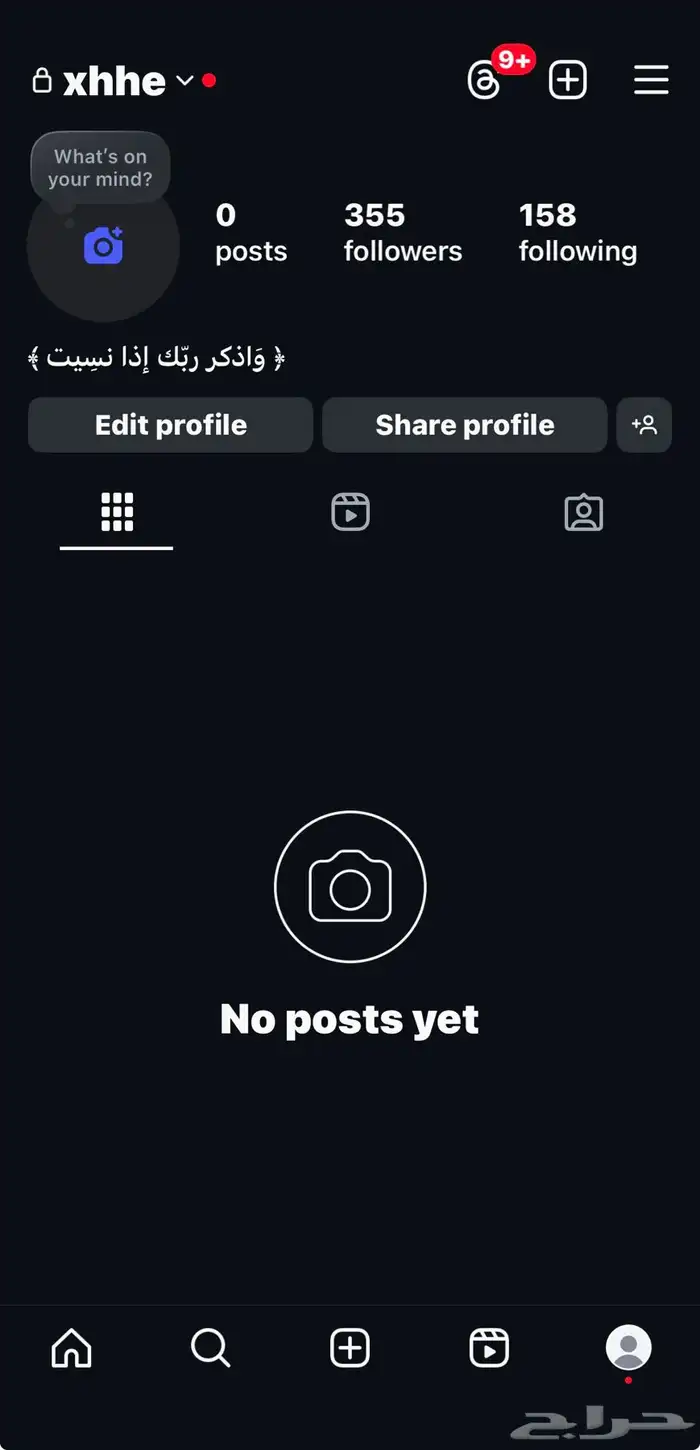View the 355 followers list
The width and height of the screenshot is (700, 1450).
pos(403,232)
